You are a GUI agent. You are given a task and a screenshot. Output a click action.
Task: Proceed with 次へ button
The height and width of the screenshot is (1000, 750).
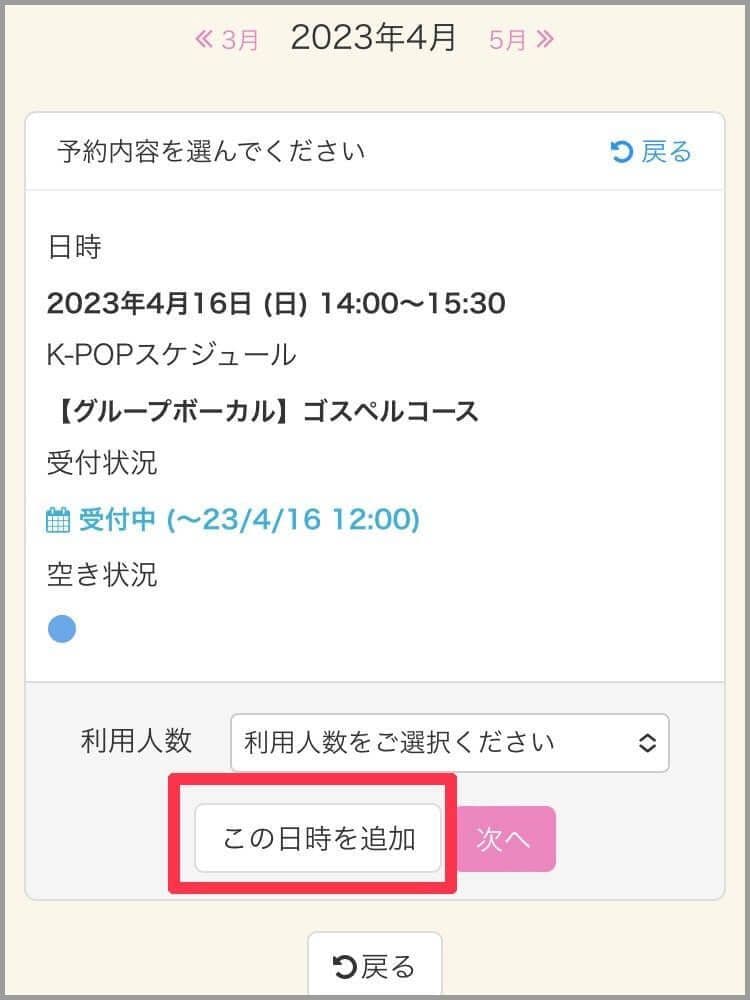coord(506,839)
